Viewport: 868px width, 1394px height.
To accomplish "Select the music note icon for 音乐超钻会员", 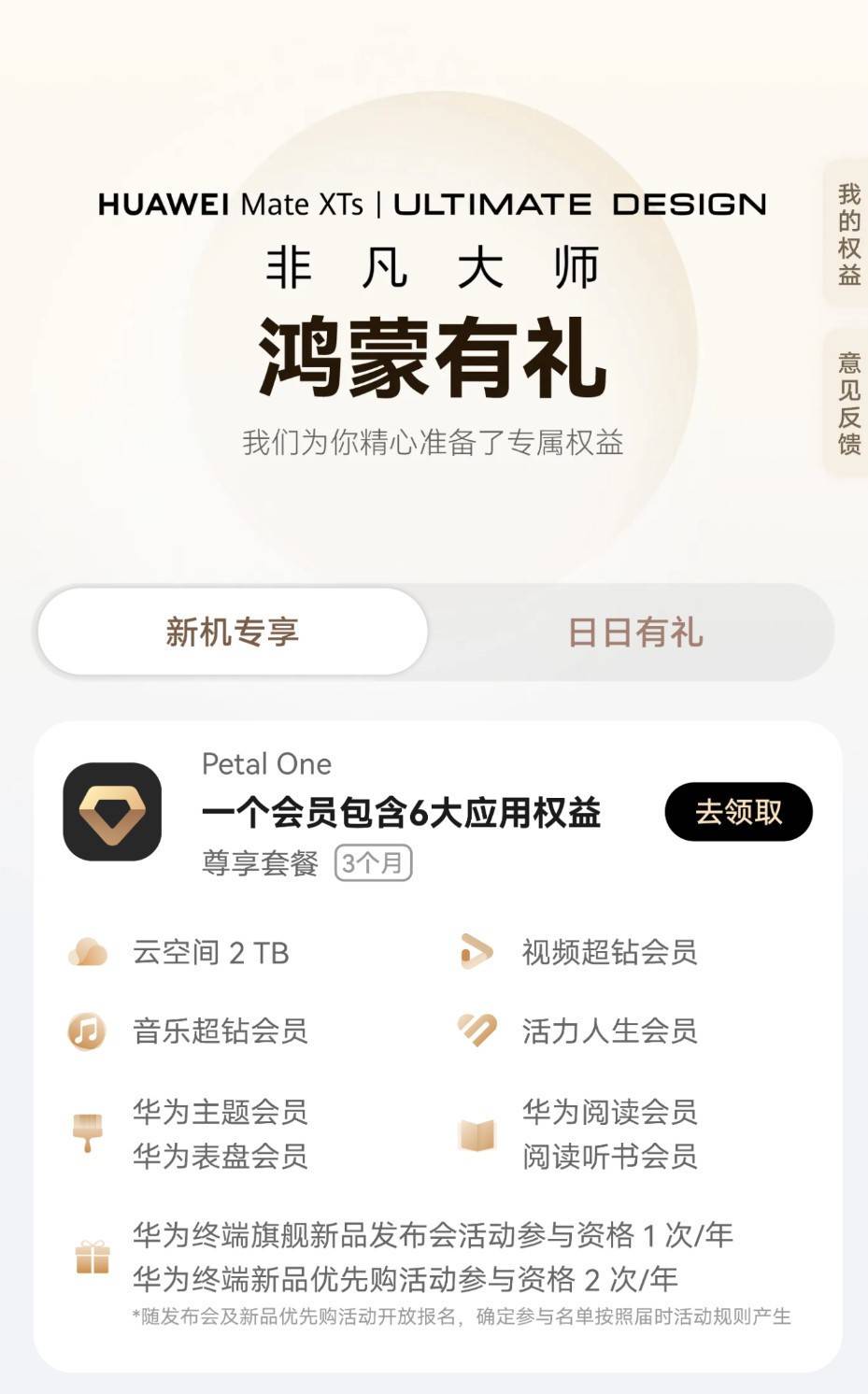I will (x=87, y=1031).
